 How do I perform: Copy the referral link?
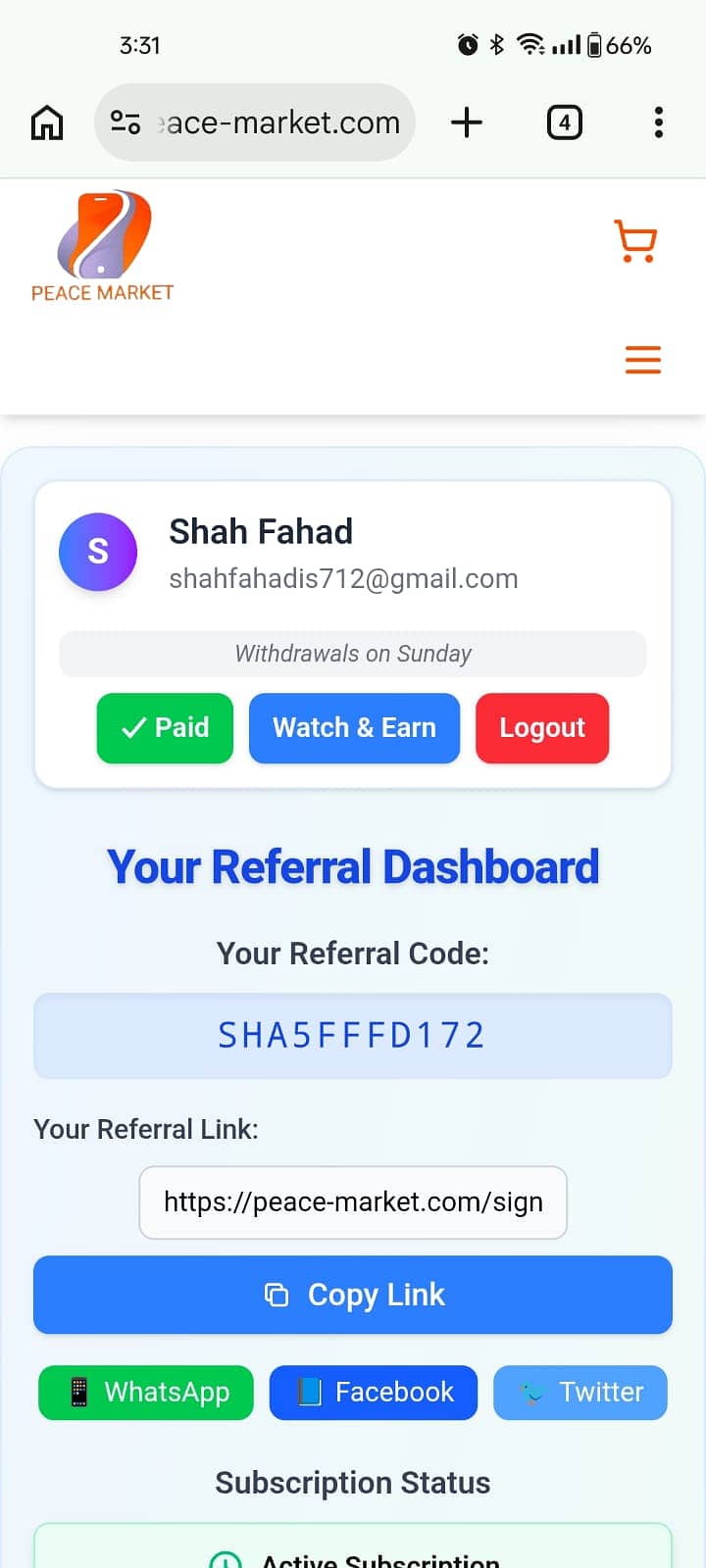353,1295
